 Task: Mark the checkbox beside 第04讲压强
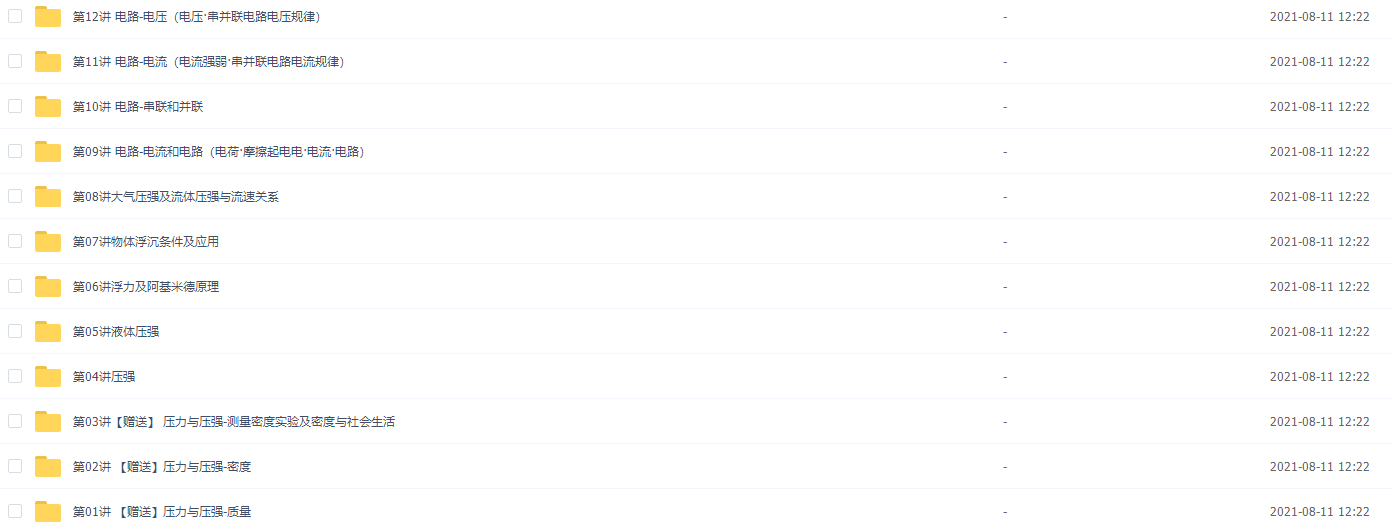(15, 376)
